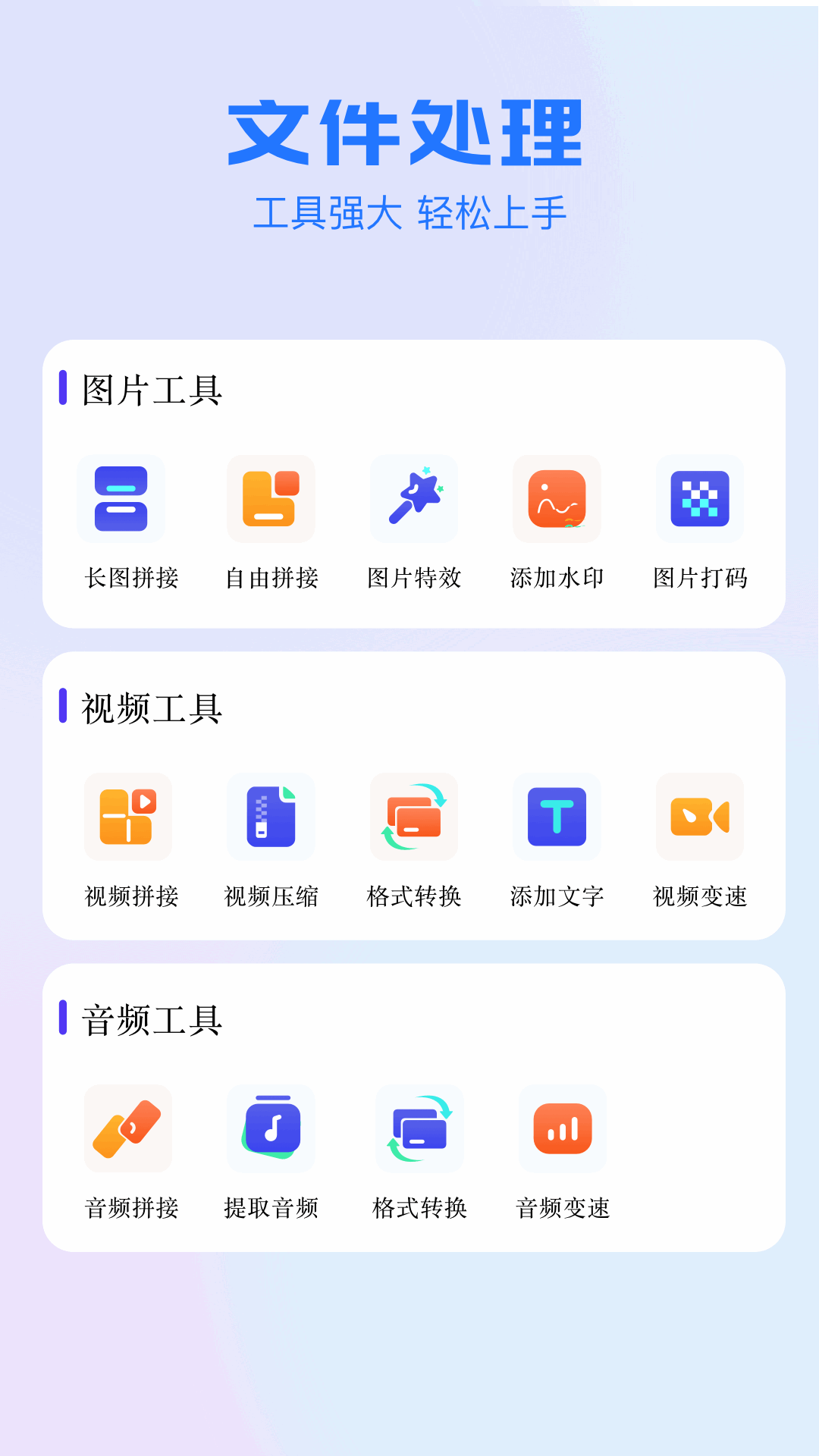Click the 文件处理 page title
The width and height of the screenshot is (819, 1456).
point(408,133)
